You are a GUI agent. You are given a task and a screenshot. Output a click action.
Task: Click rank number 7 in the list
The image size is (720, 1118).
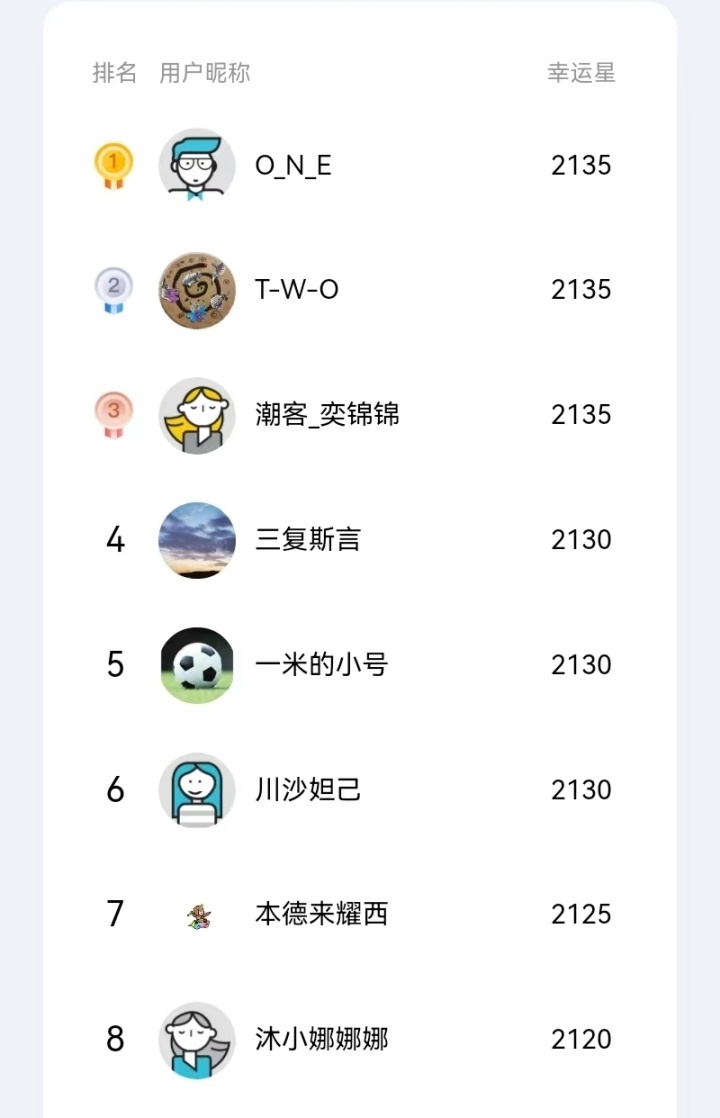click(x=114, y=913)
